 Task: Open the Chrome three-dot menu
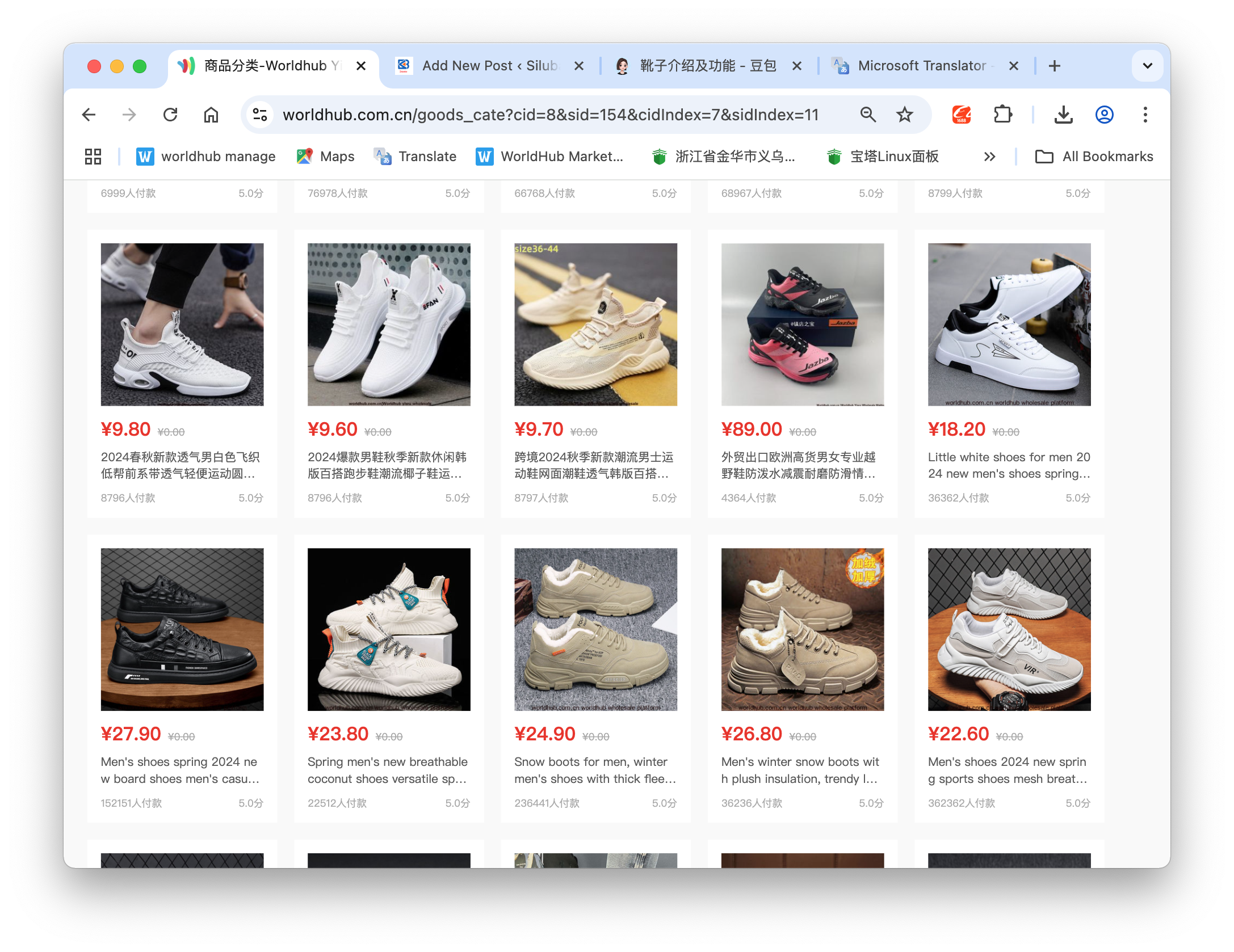tap(1145, 115)
